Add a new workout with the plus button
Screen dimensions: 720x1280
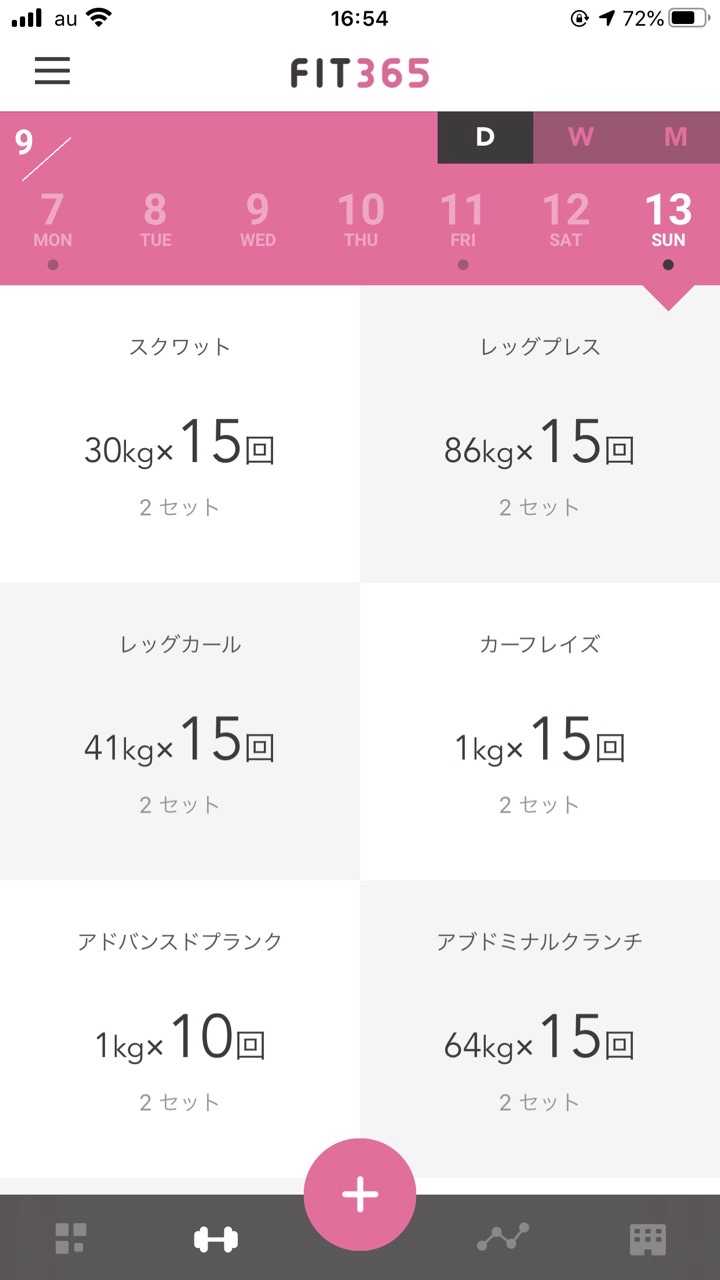point(360,1194)
